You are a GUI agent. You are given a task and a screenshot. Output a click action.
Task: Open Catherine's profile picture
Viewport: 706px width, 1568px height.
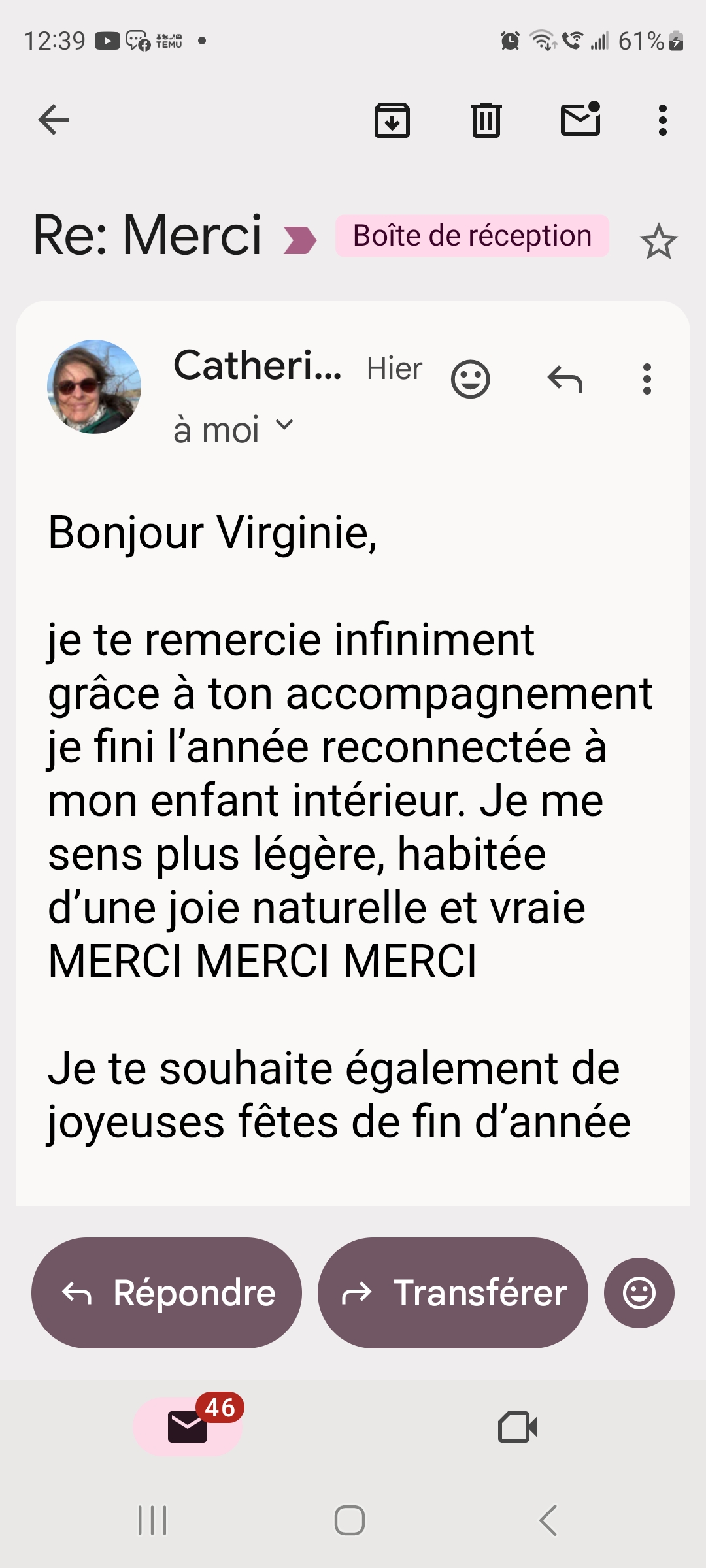coord(94,386)
